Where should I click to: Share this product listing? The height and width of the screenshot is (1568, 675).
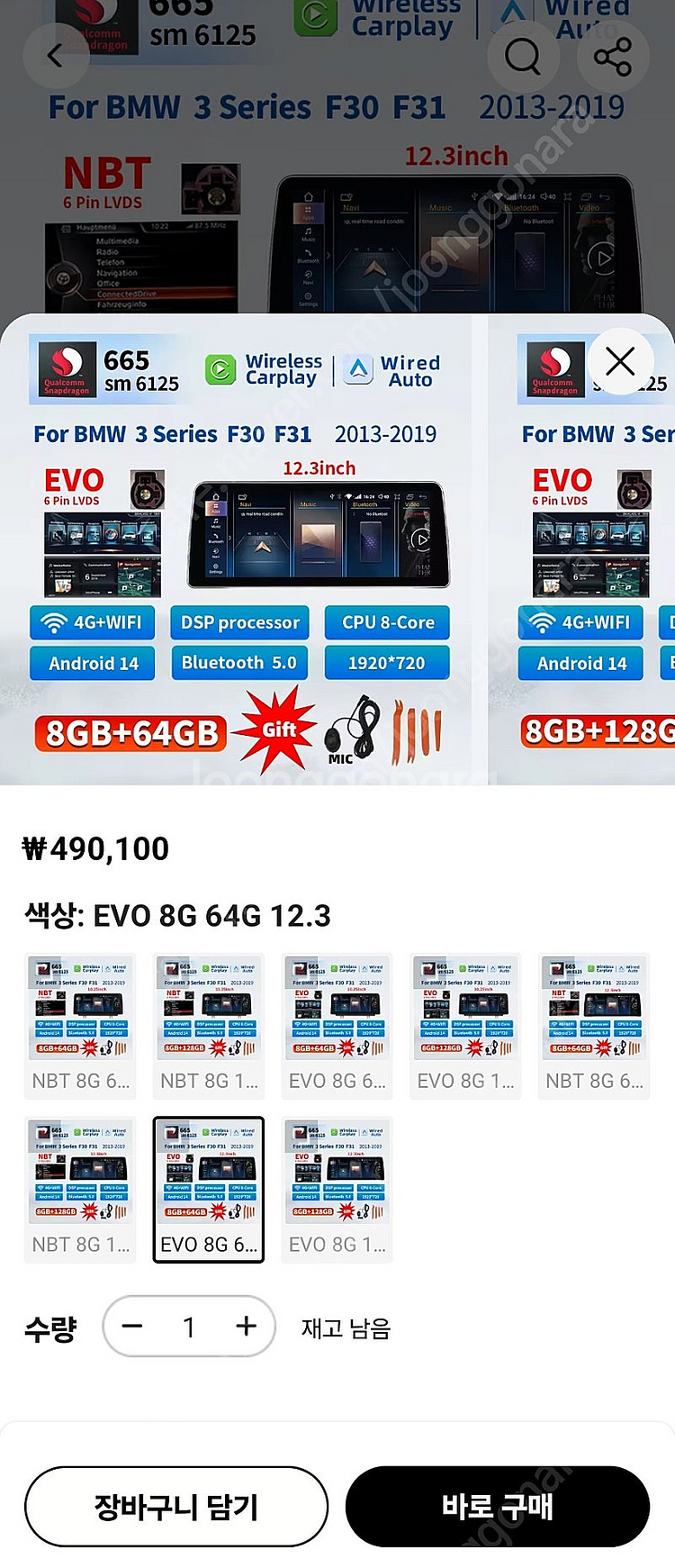pos(613,56)
